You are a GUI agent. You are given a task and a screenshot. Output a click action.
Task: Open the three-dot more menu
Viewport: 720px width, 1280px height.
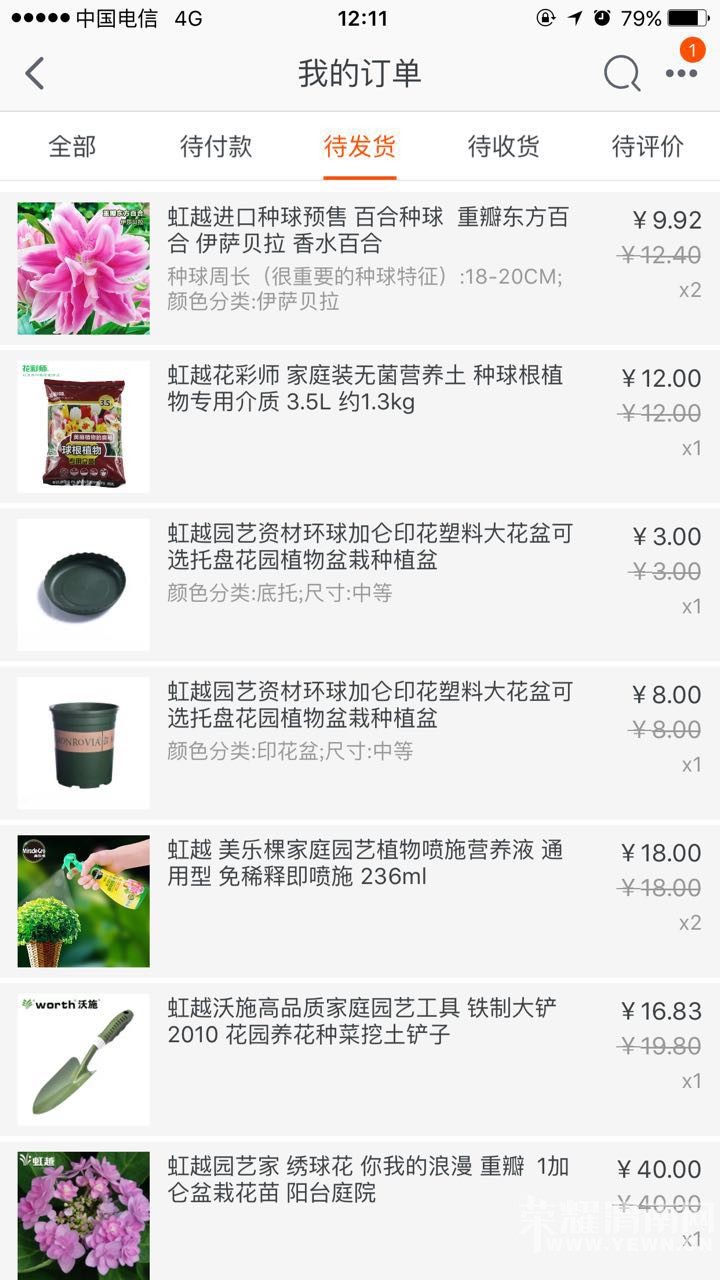tap(682, 74)
